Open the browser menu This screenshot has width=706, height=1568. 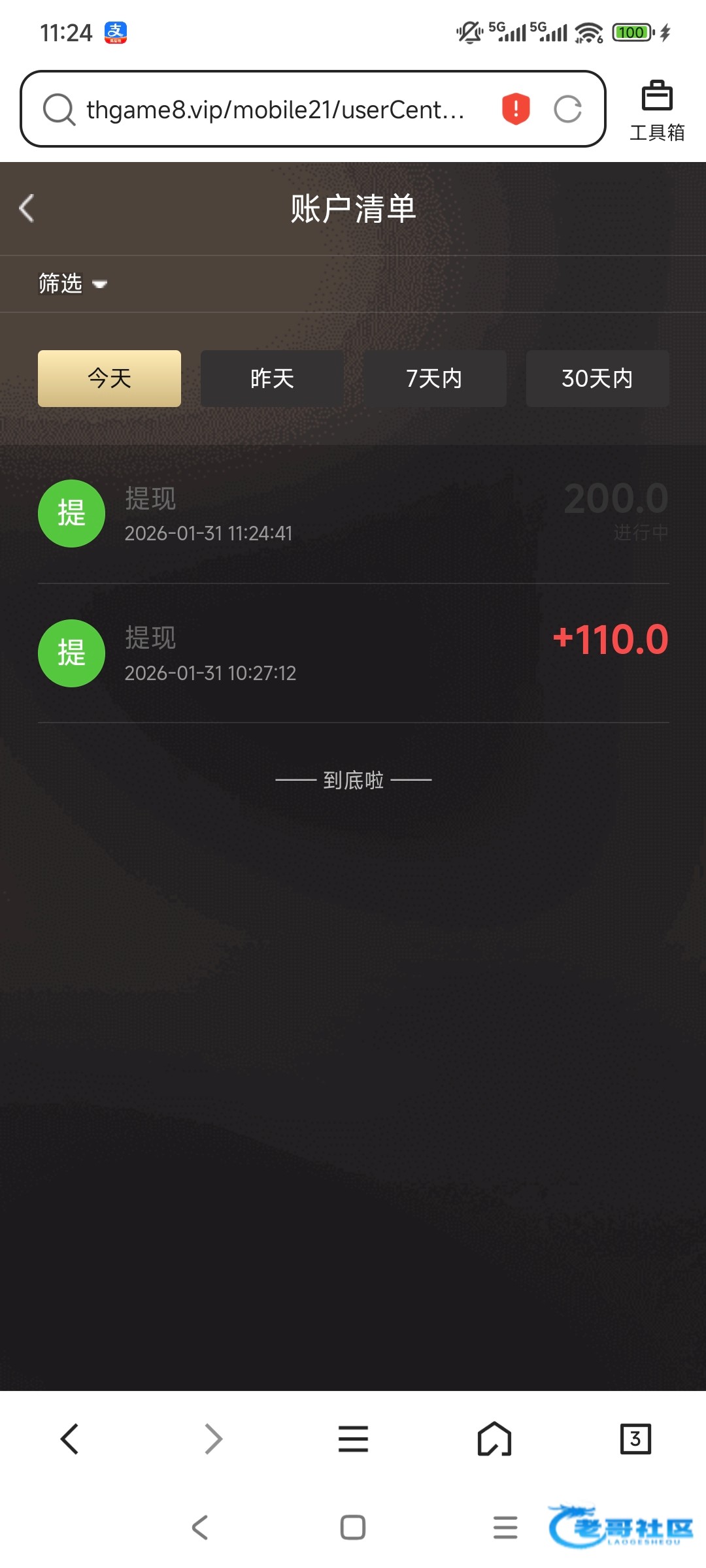coord(353,1439)
